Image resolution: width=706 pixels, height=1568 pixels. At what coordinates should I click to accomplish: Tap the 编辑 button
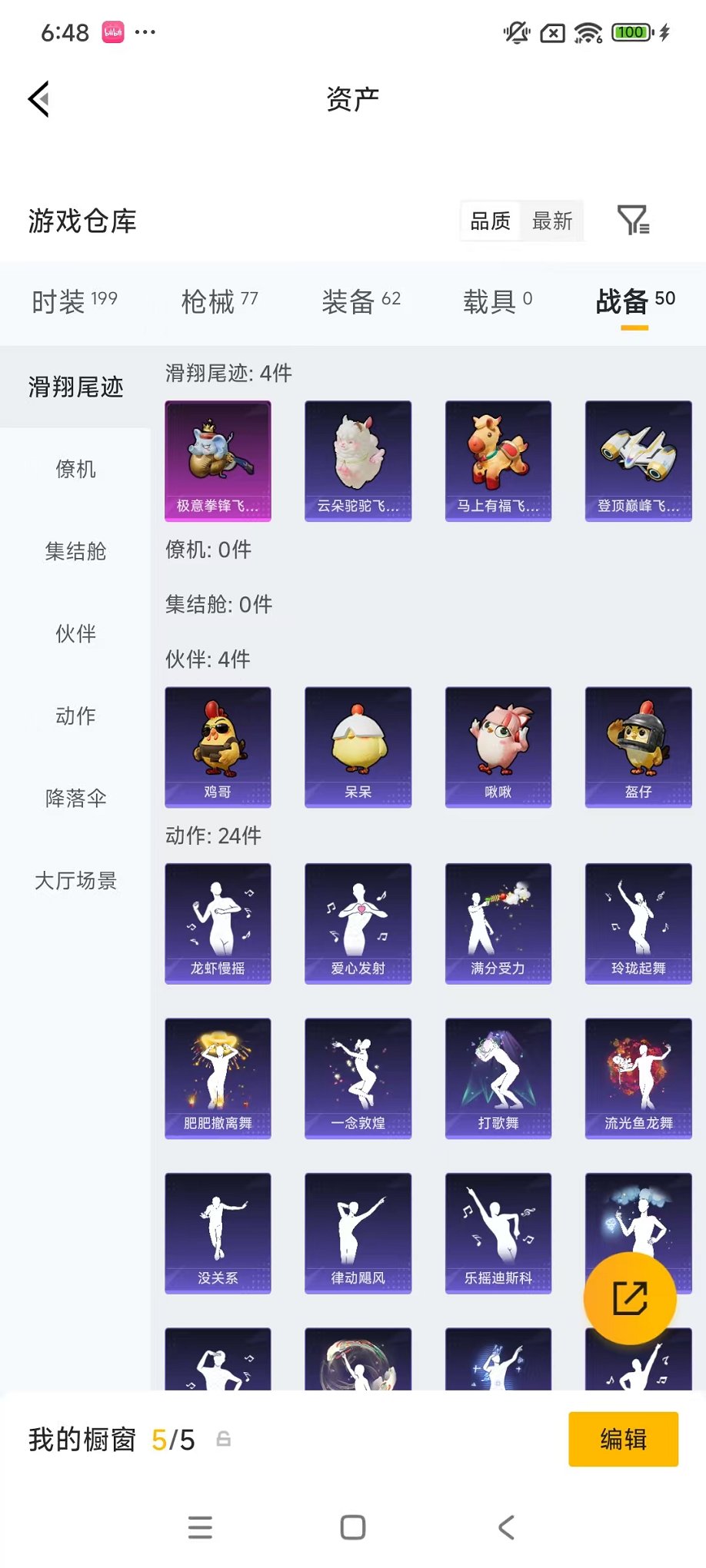pos(623,1440)
